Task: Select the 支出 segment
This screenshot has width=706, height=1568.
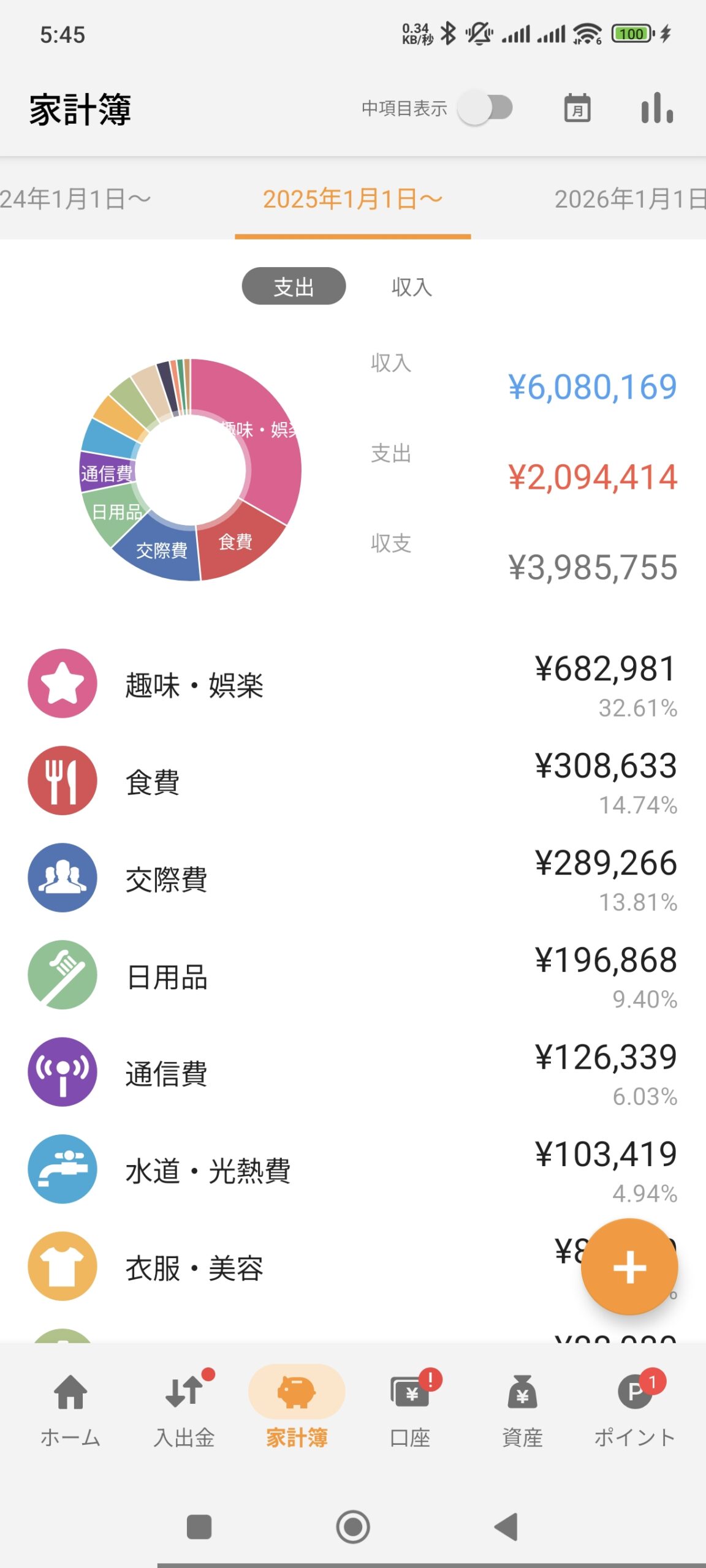Action: (x=294, y=287)
